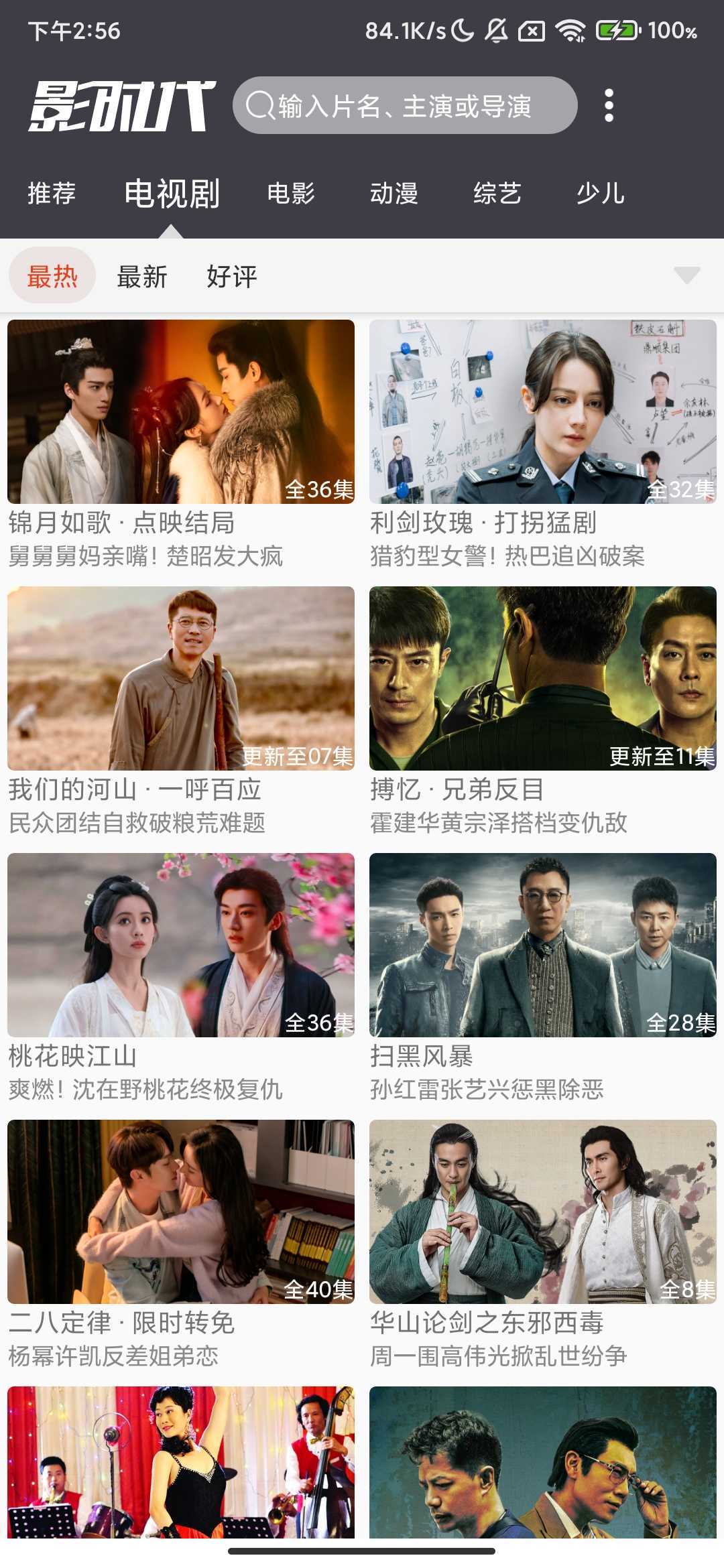
Task: Sort dramas by 好评
Action: [x=232, y=277]
